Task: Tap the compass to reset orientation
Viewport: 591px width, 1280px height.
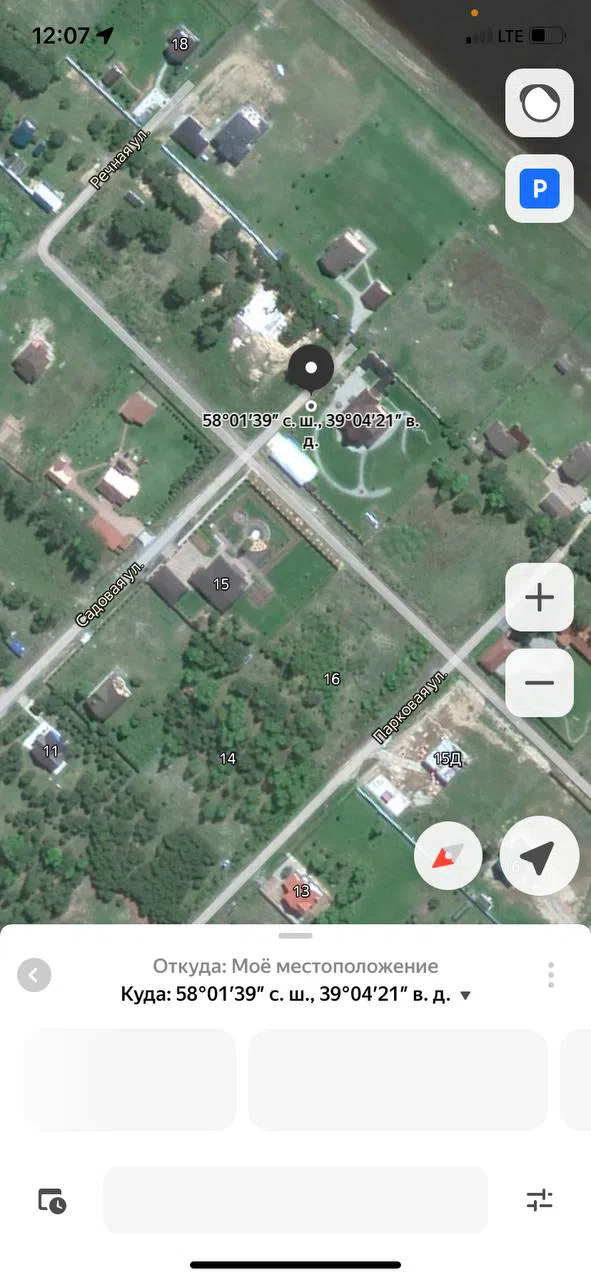Action: coord(448,856)
